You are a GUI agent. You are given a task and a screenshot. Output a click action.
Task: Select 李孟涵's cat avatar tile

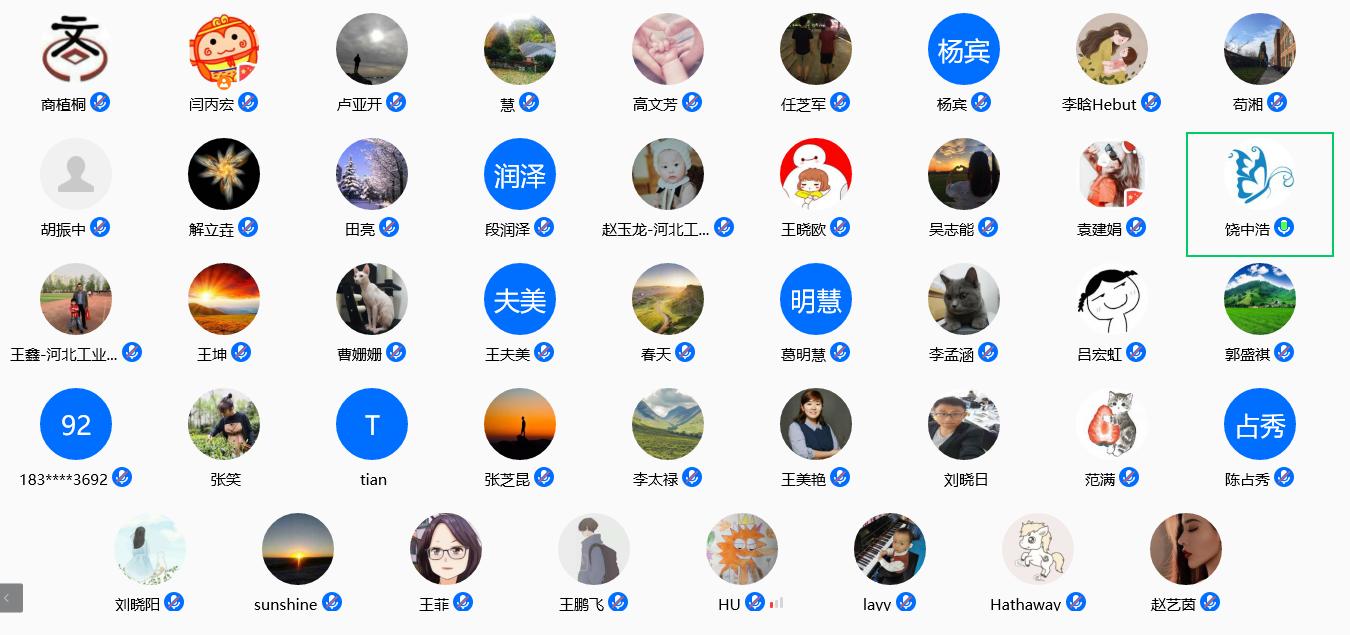[x=964, y=300]
